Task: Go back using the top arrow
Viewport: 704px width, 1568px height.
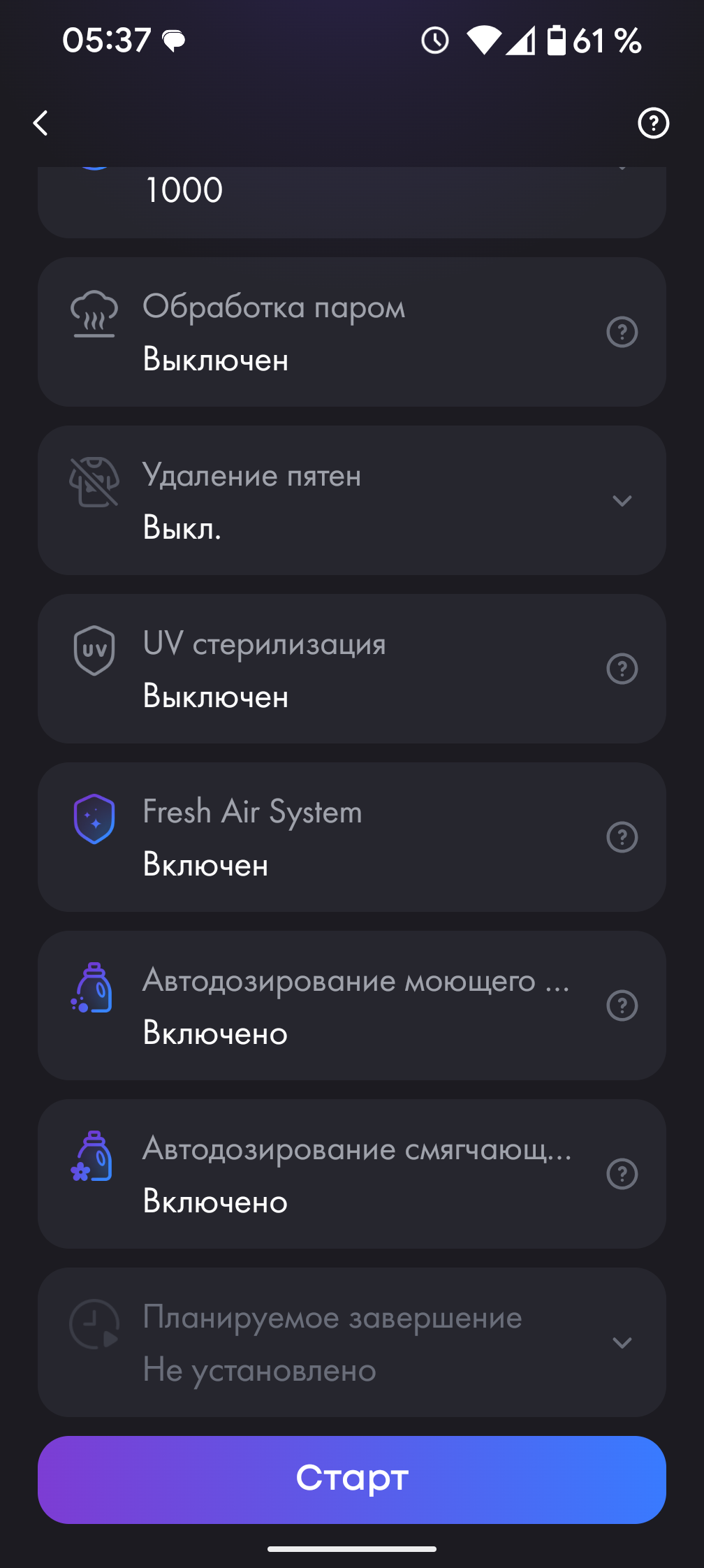Action: coord(41,124)
